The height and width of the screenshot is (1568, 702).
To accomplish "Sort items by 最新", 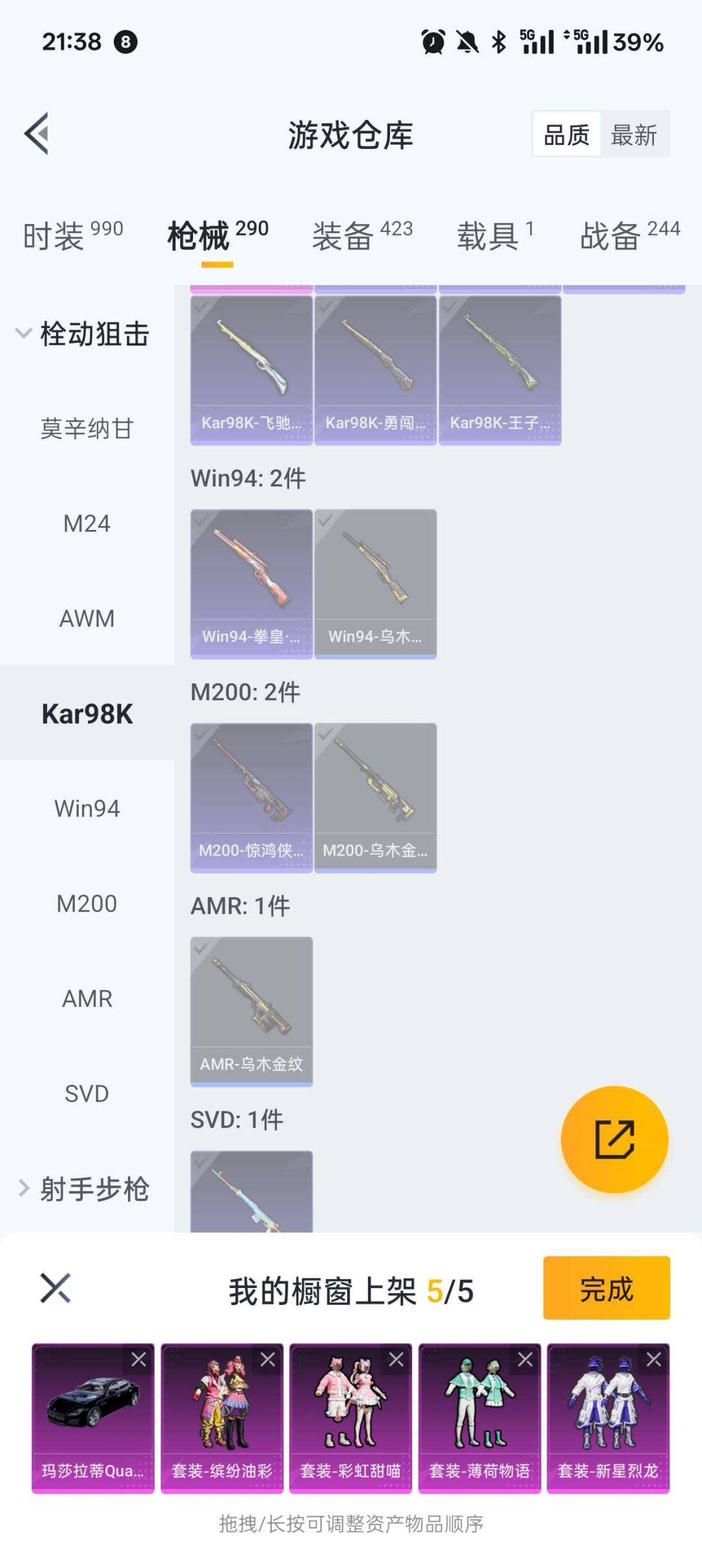I will (633, 135).
